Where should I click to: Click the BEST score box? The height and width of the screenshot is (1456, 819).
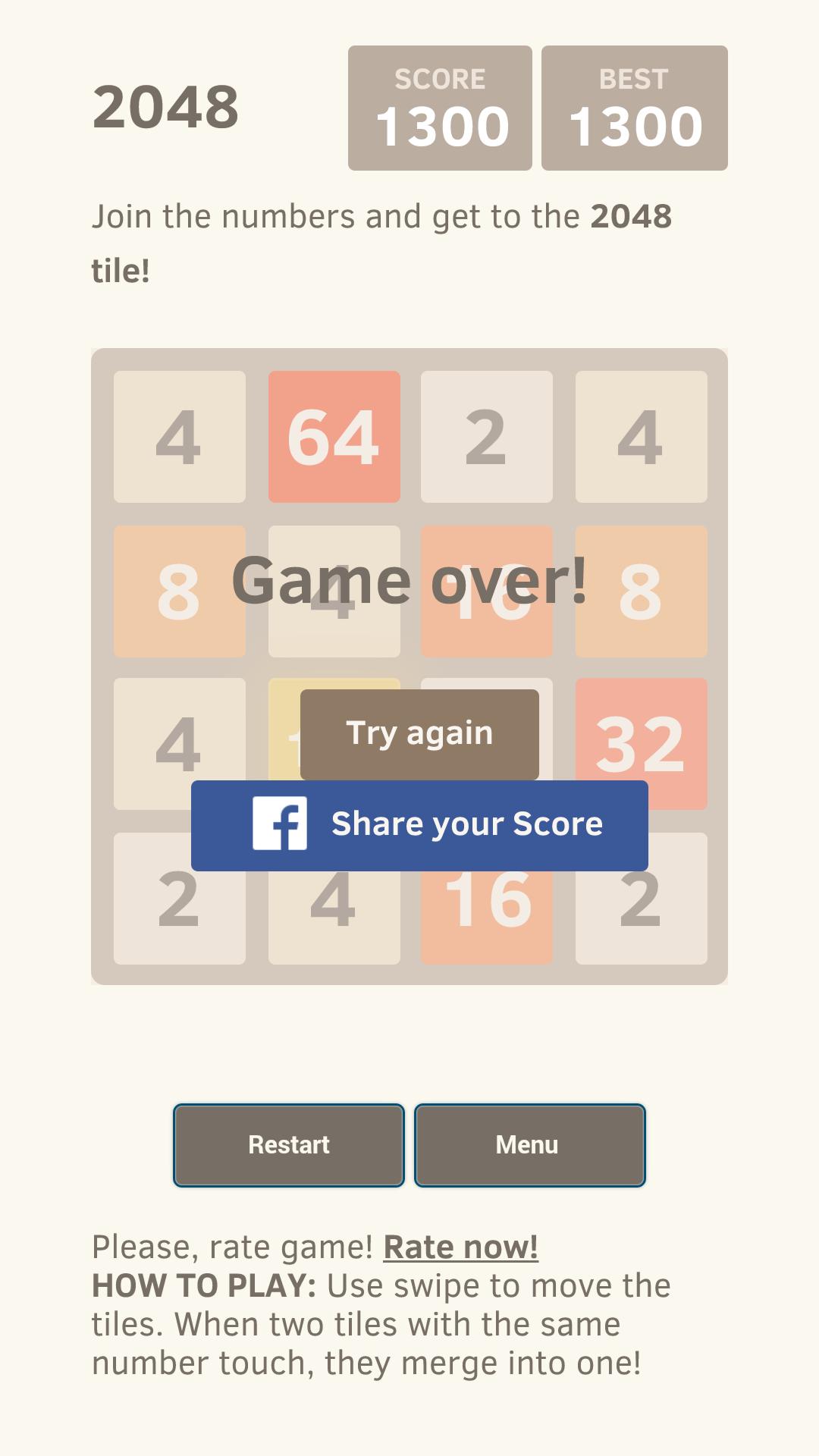point(635,106)
